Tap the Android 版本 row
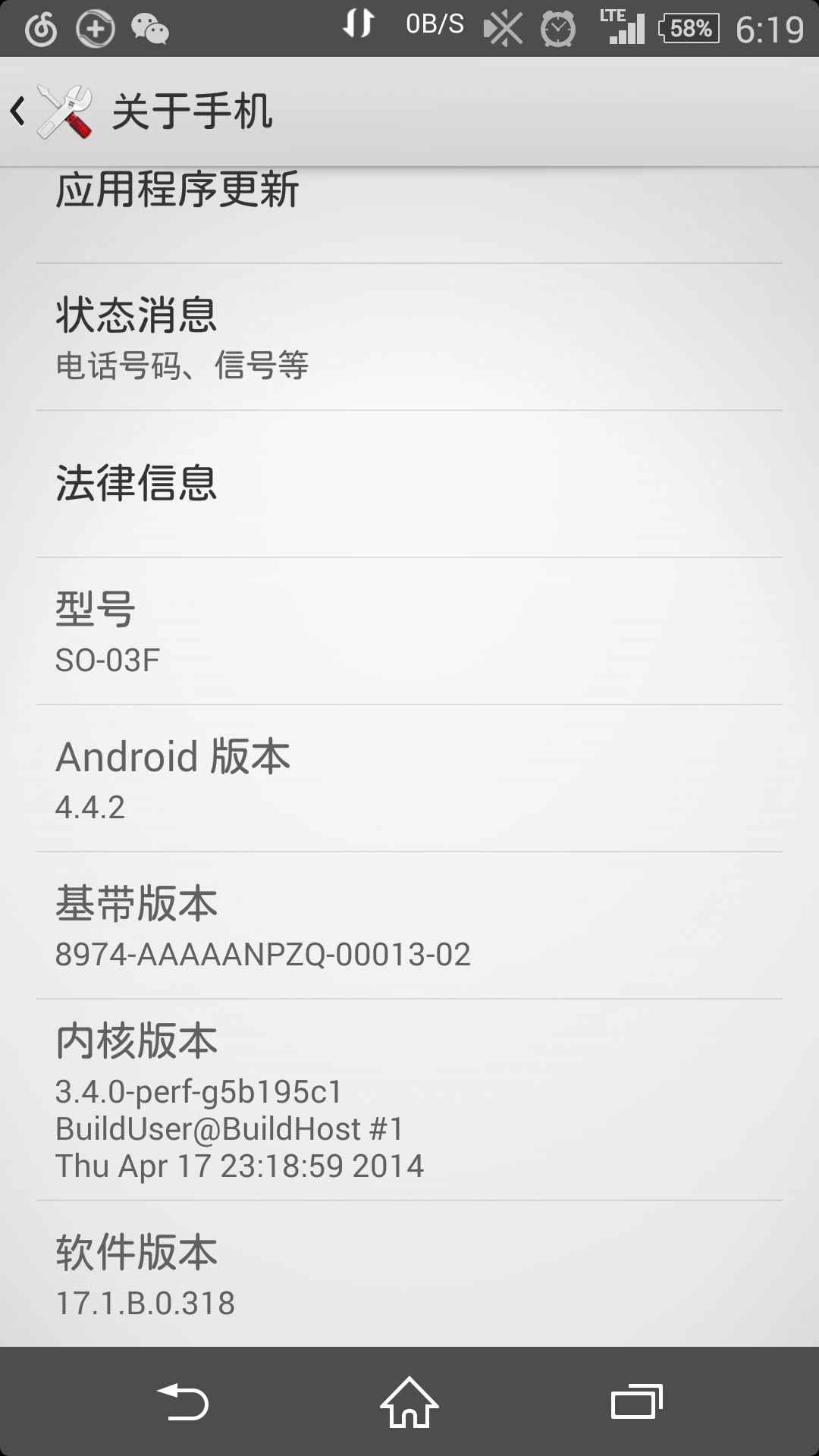The height and width of the screenshot is (1456, 819). [x=409, y=779]
